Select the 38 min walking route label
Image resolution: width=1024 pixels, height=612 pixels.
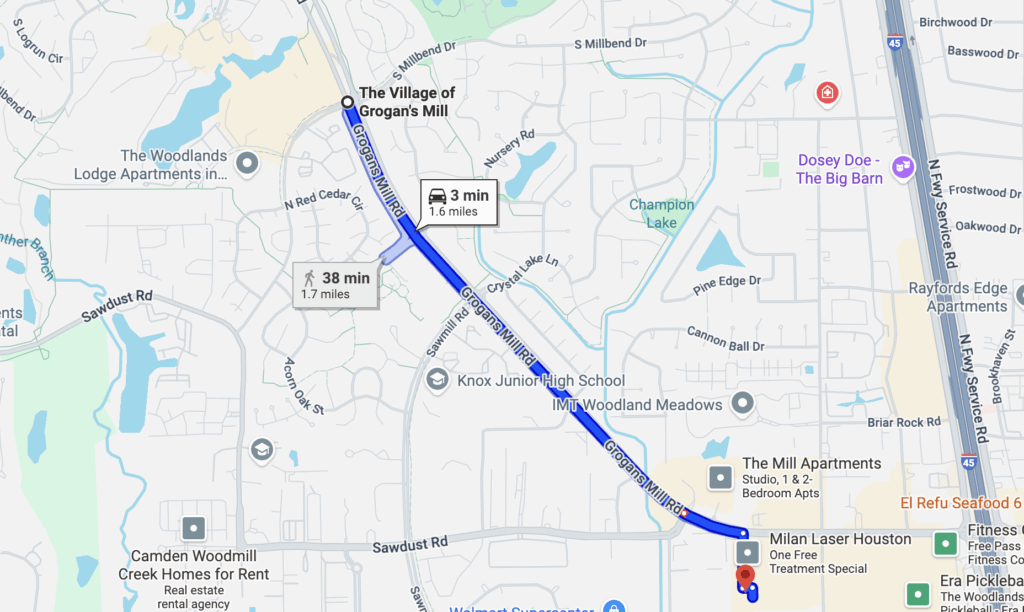335,285
